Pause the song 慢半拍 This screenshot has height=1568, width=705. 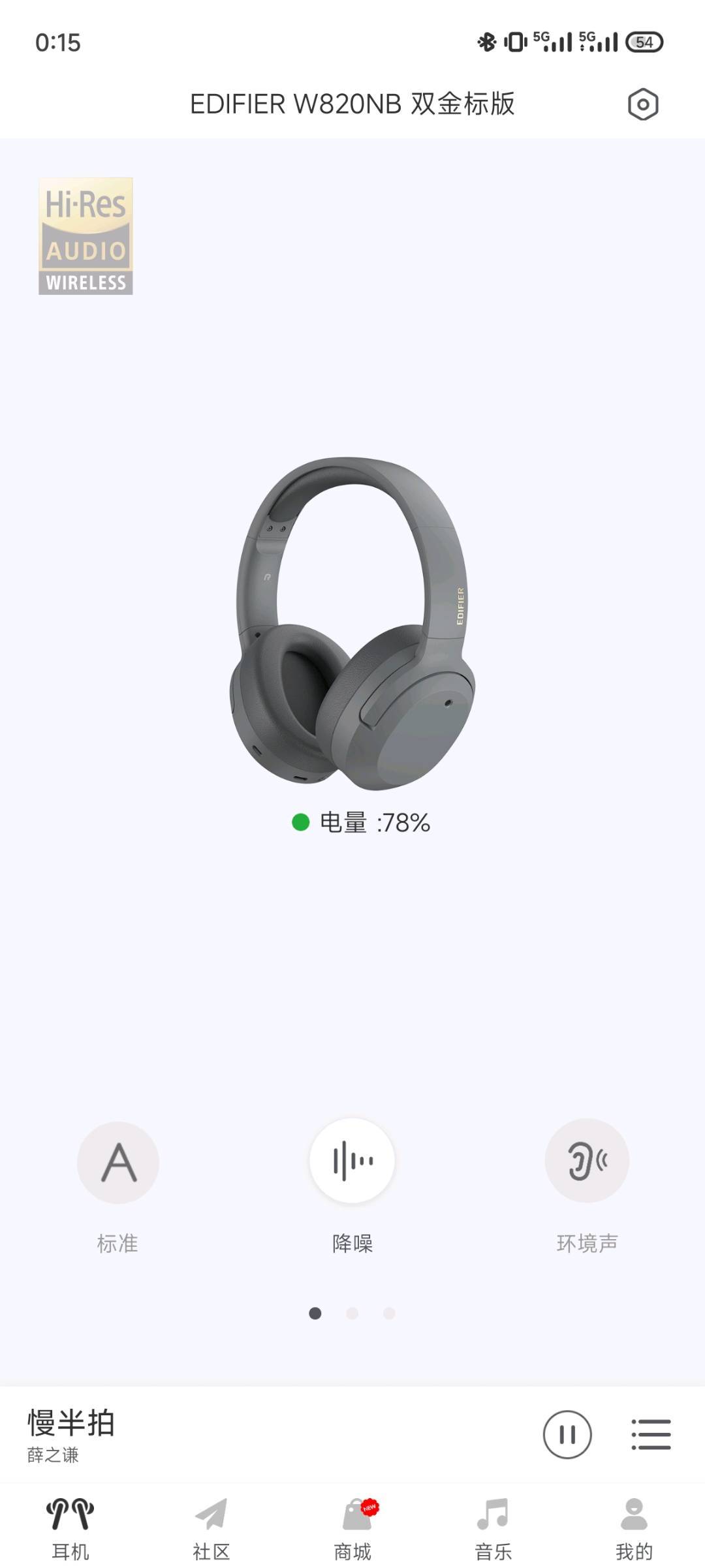pyautogui.click(x=567, y=1435)
